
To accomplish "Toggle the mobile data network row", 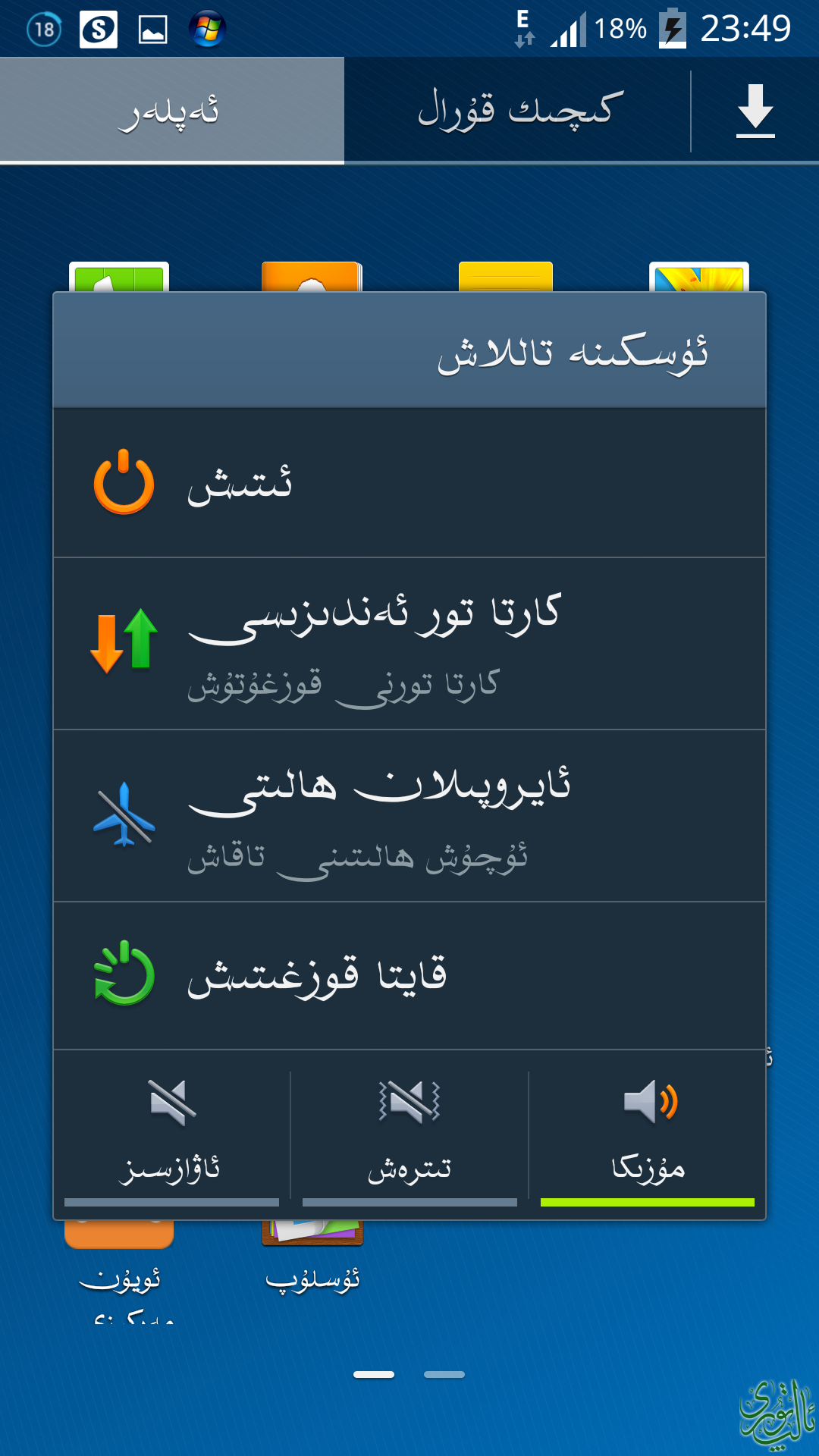I will pyautogui.click(x=409, y=644).
